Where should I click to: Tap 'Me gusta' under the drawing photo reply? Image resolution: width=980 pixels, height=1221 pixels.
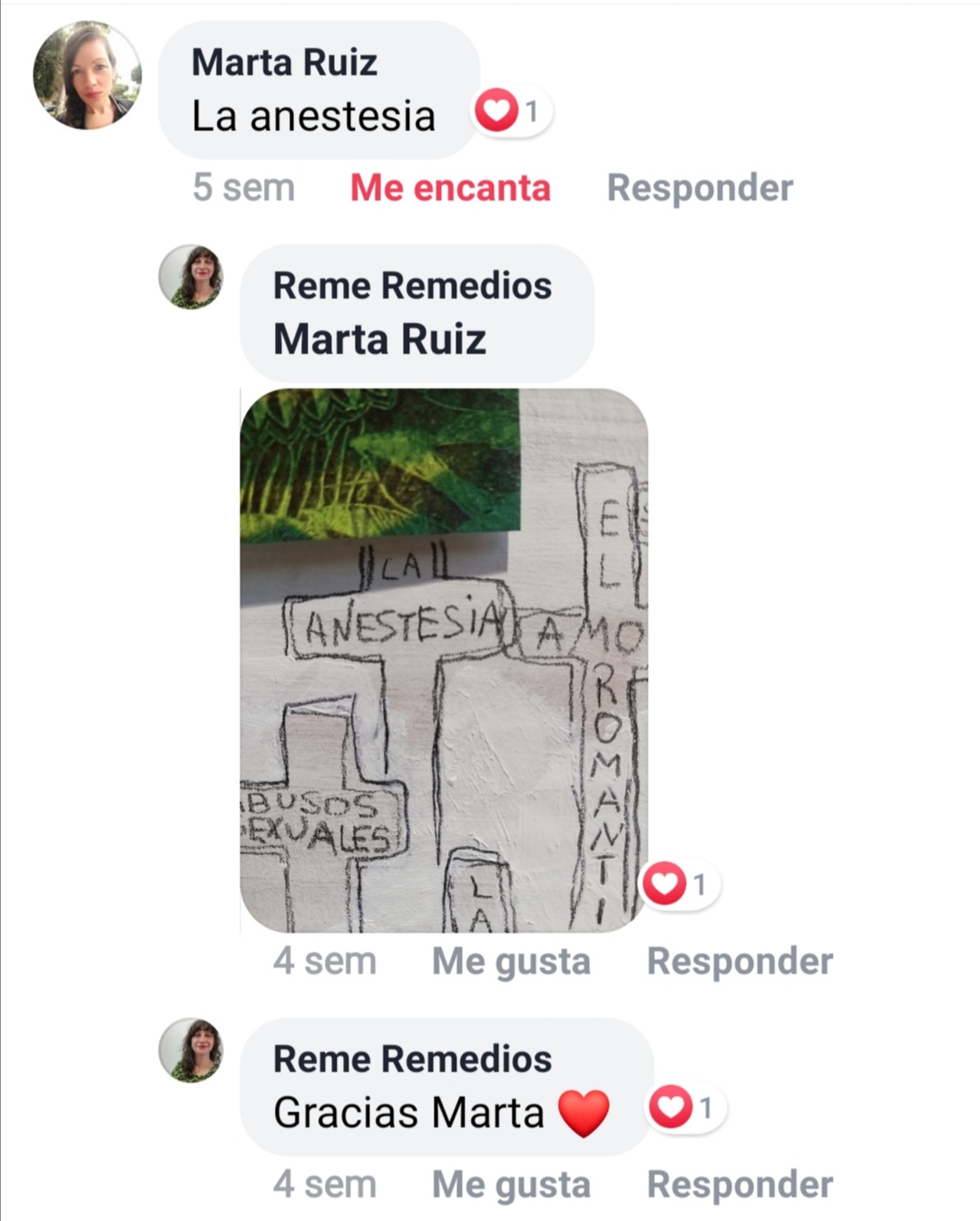511,961
